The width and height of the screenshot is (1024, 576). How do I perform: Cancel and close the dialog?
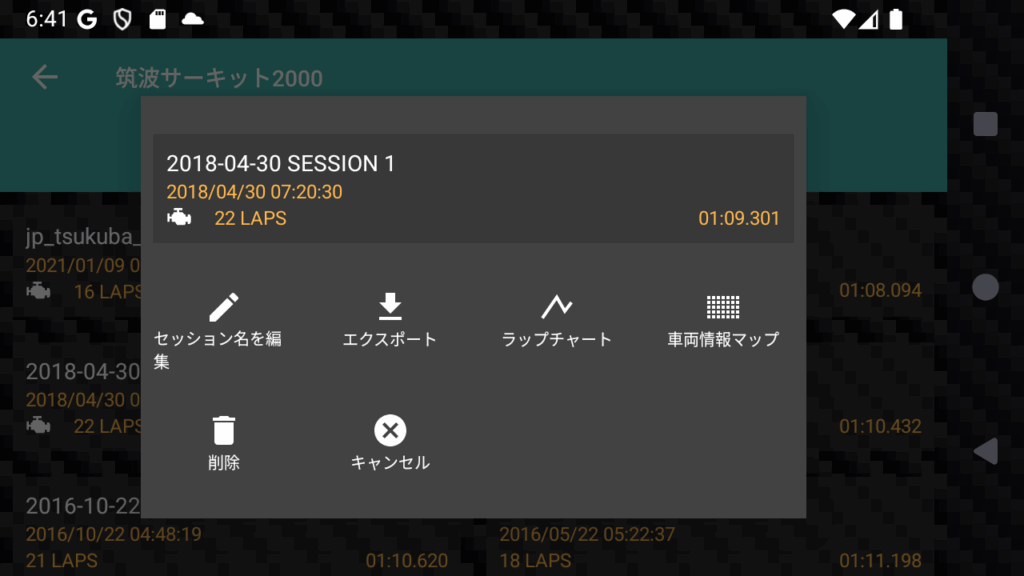coord(390,443)
